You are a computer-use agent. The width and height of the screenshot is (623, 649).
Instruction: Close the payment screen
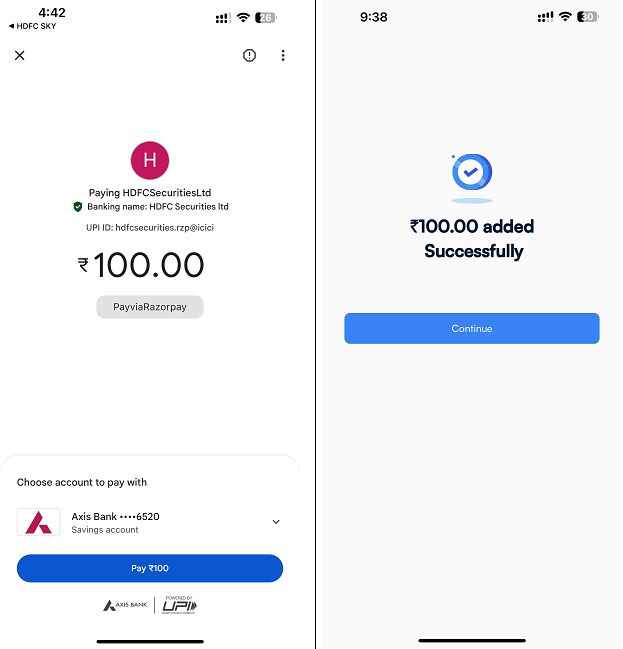19,56
